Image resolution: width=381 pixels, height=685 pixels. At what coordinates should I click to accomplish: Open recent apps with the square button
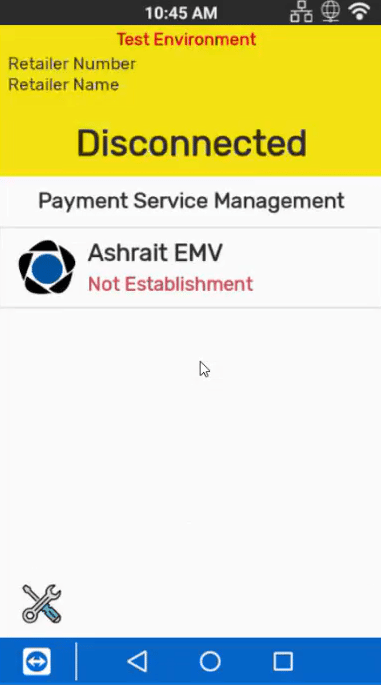(x=283, y=661)
